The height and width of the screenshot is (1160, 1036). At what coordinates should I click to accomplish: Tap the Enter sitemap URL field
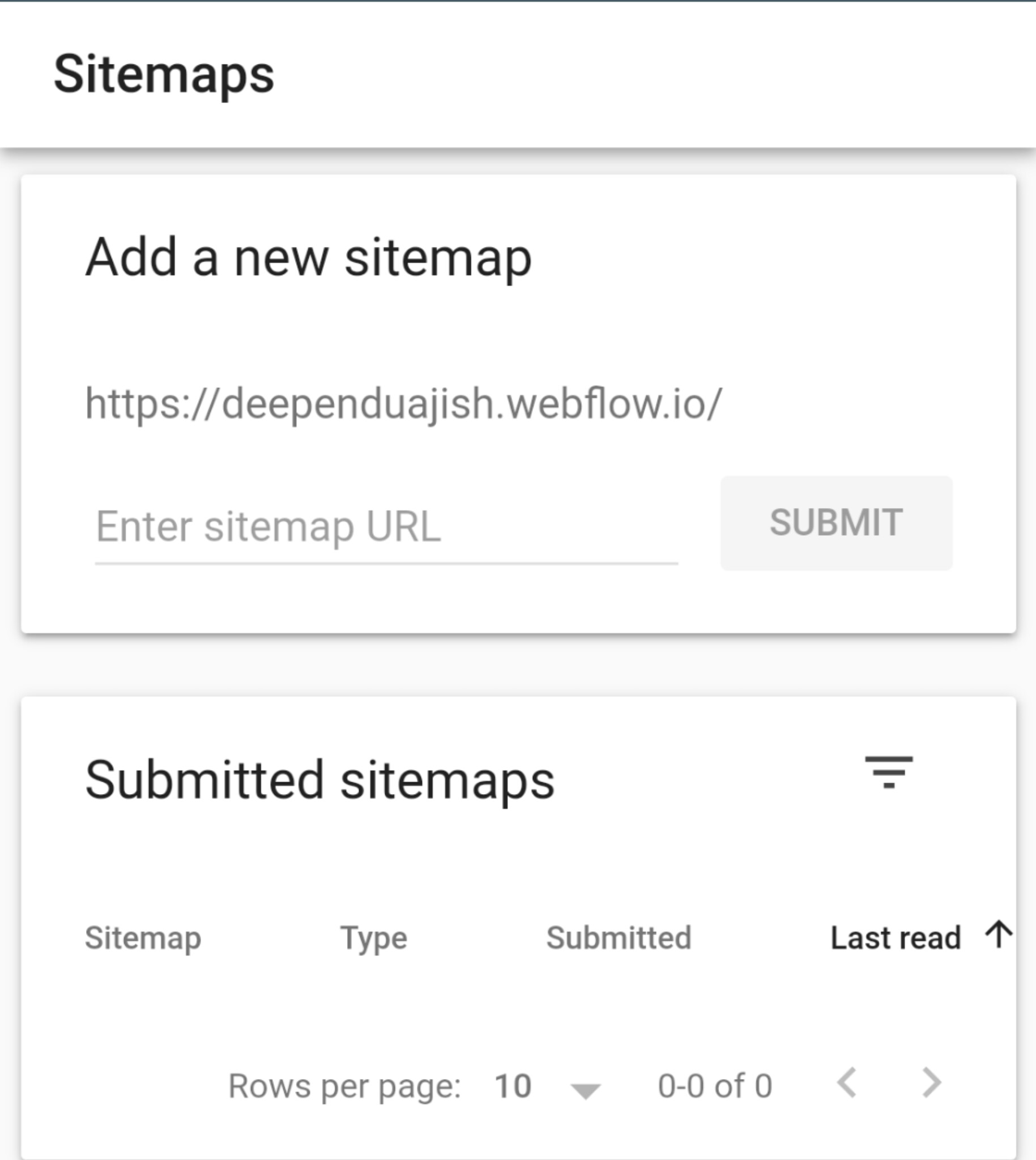point(386,527)
